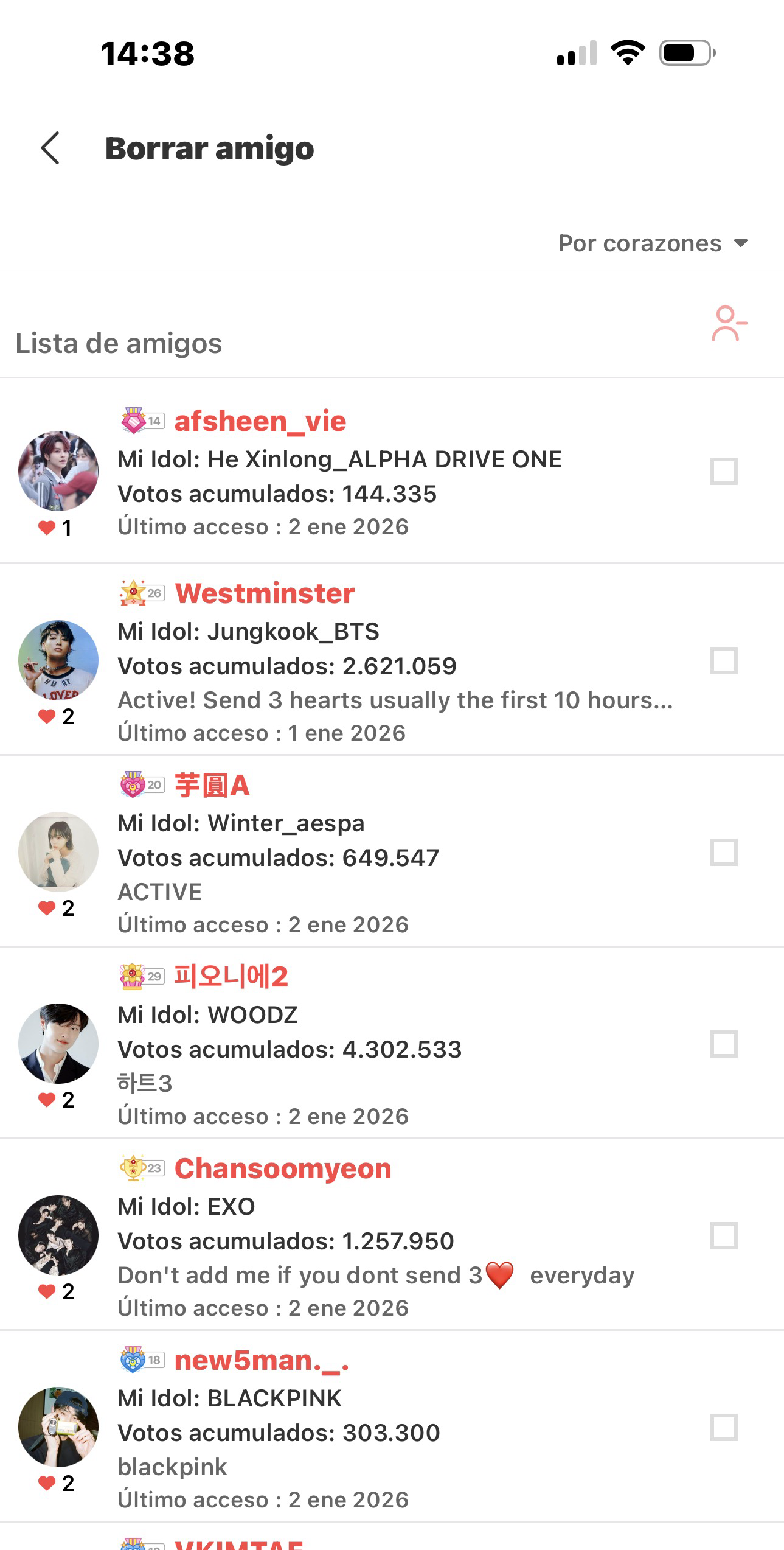Open the Por corazones sort dropdown
The image size is (784, 1550).
[x=652, y=243]
